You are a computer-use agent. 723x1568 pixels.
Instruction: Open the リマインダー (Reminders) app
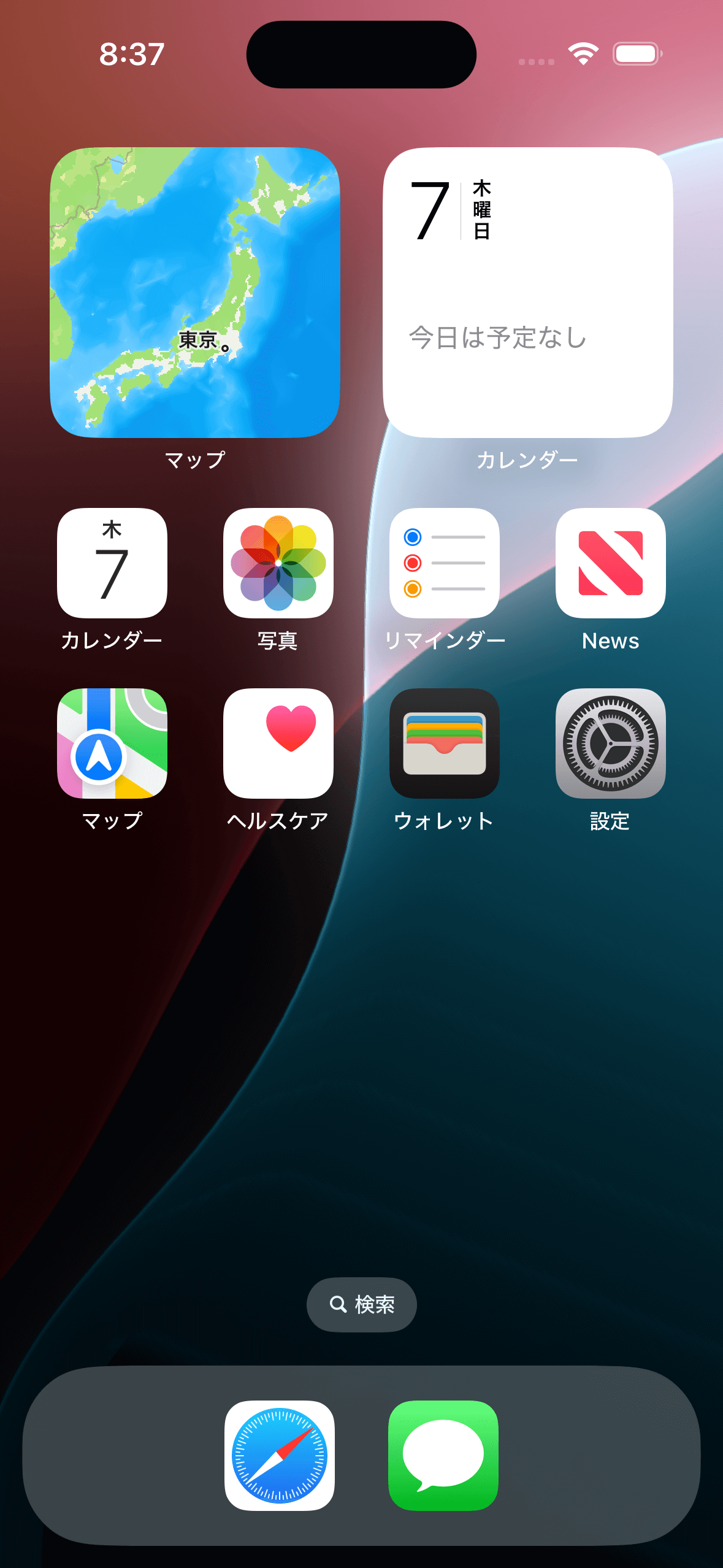[445, 563]
